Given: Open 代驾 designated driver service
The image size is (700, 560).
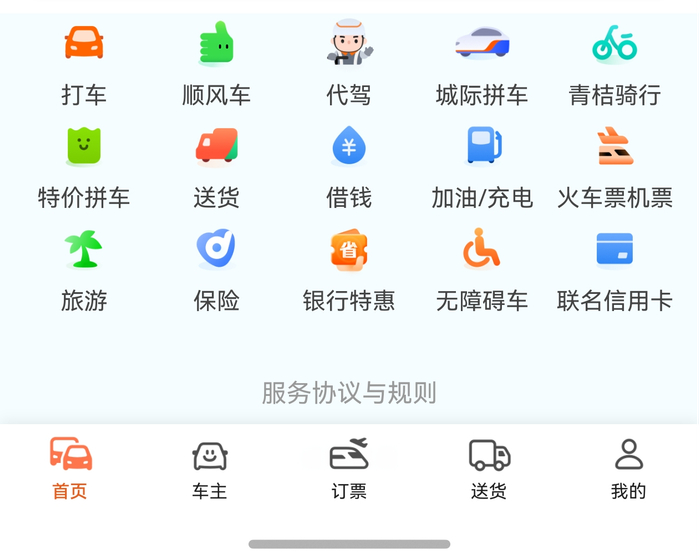Looking at the screenshot, I should click(349, 64).
